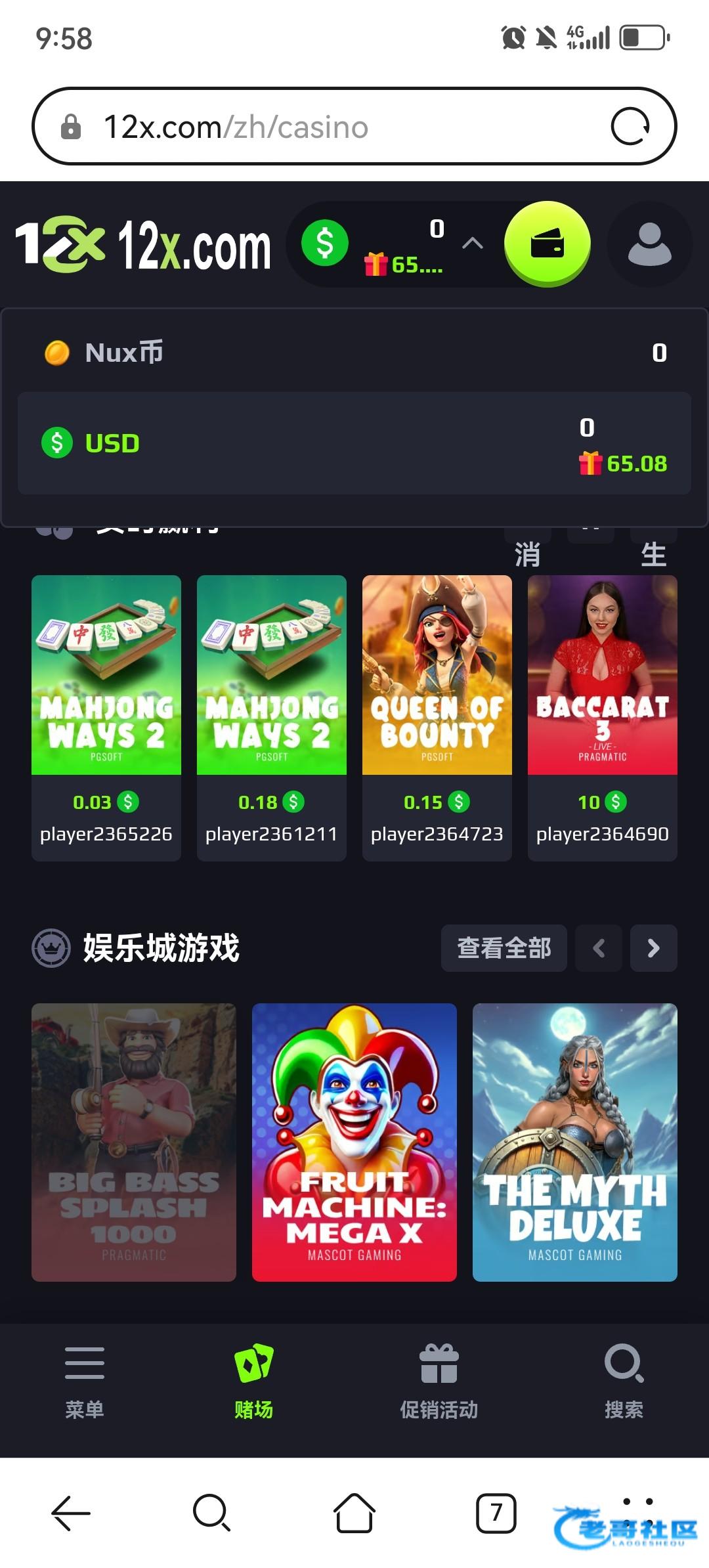This screenshot has height=1568, width=709.
Task: Select the USD currency row
Action: [x=354, y=443]
